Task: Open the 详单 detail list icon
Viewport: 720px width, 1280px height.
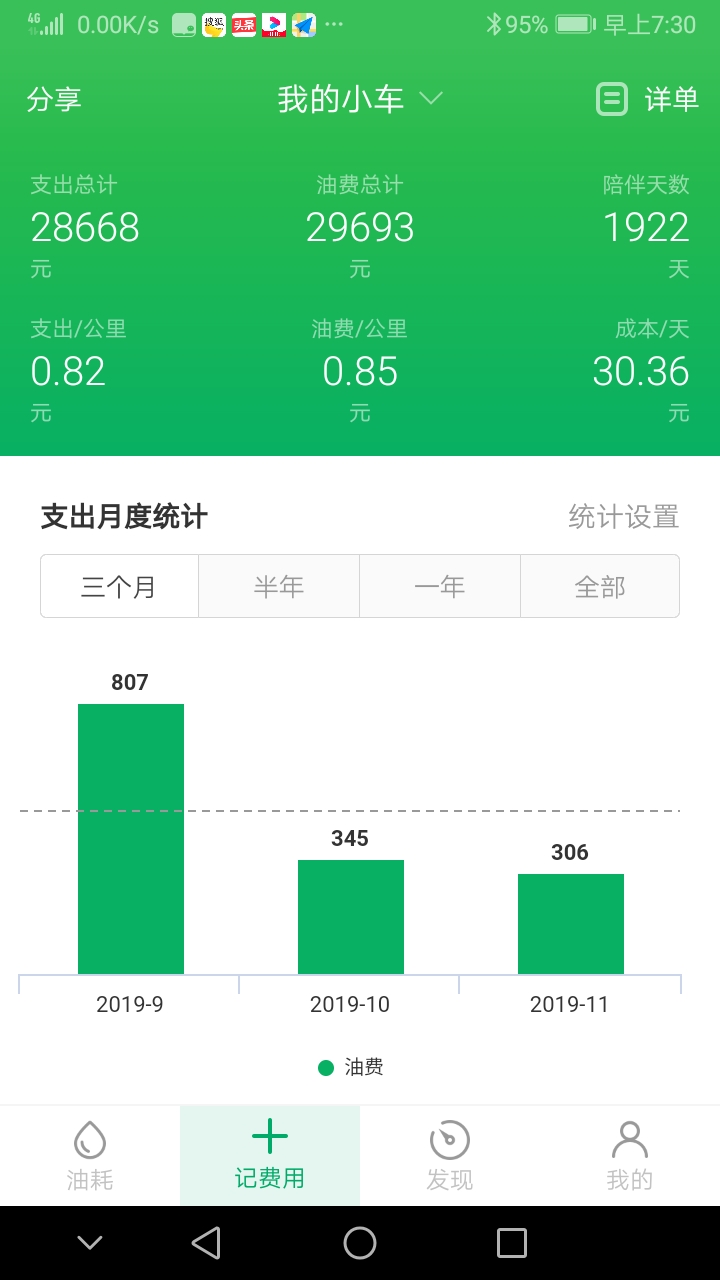Action: 611,98
